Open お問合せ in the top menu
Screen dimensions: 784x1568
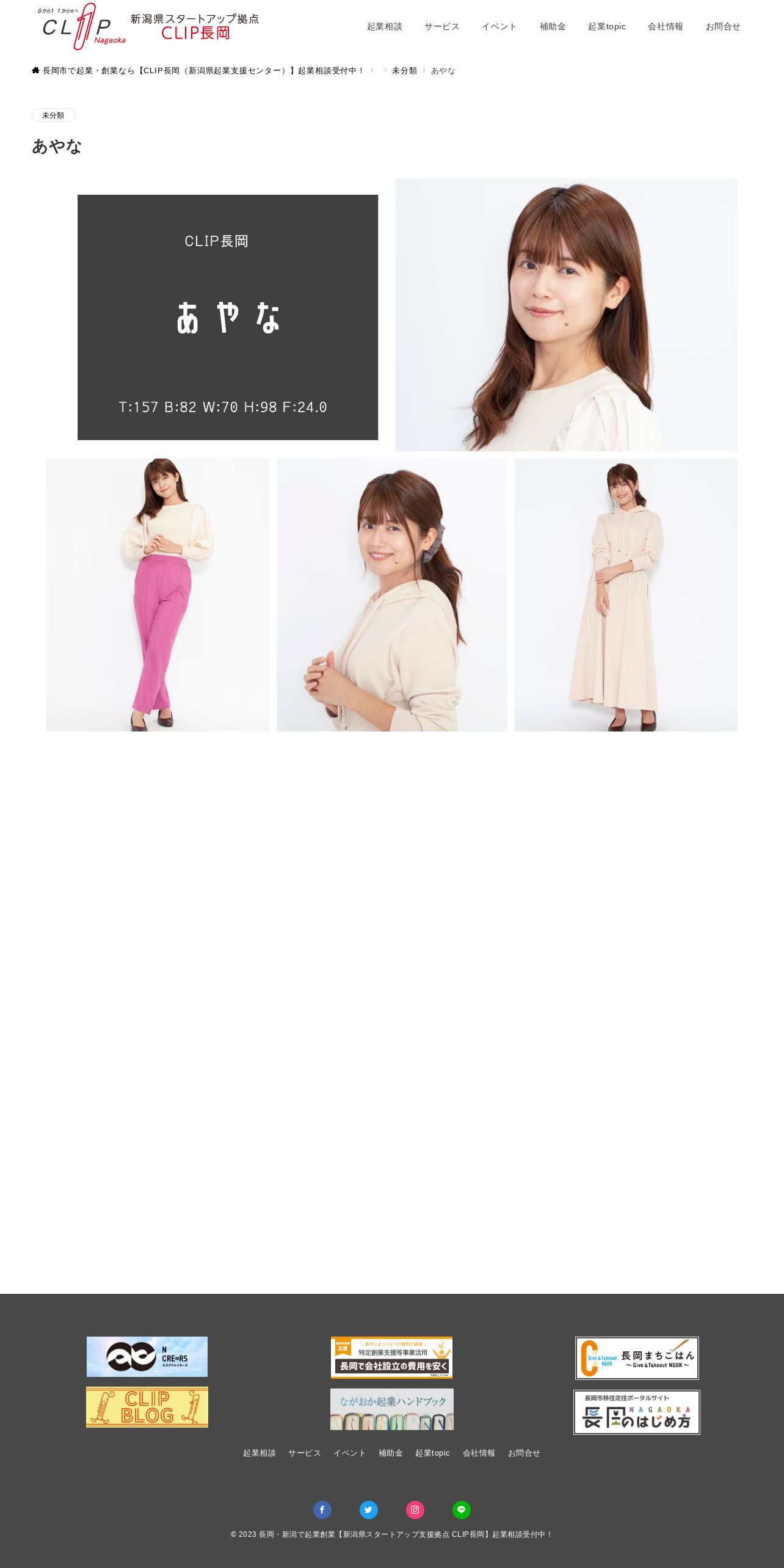pos(723,27)
